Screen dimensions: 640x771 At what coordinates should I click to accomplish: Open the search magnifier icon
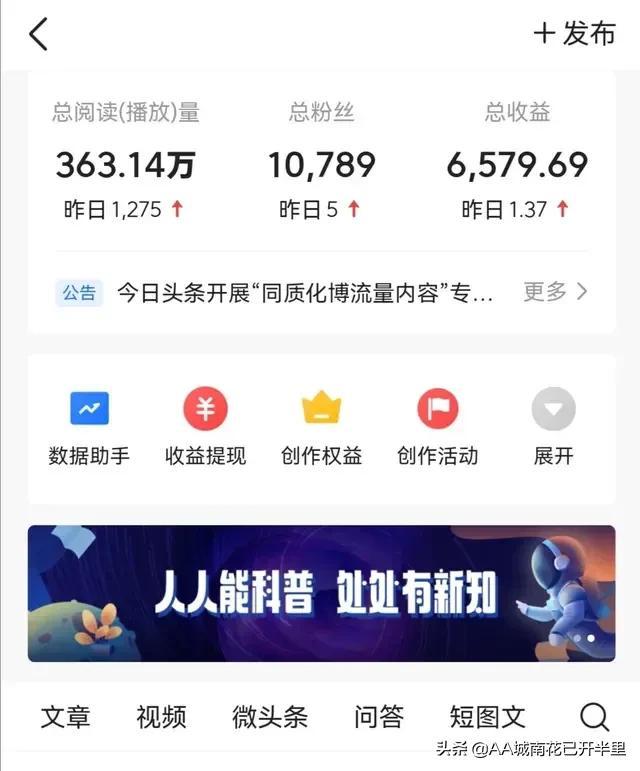[x=594, y=716]
